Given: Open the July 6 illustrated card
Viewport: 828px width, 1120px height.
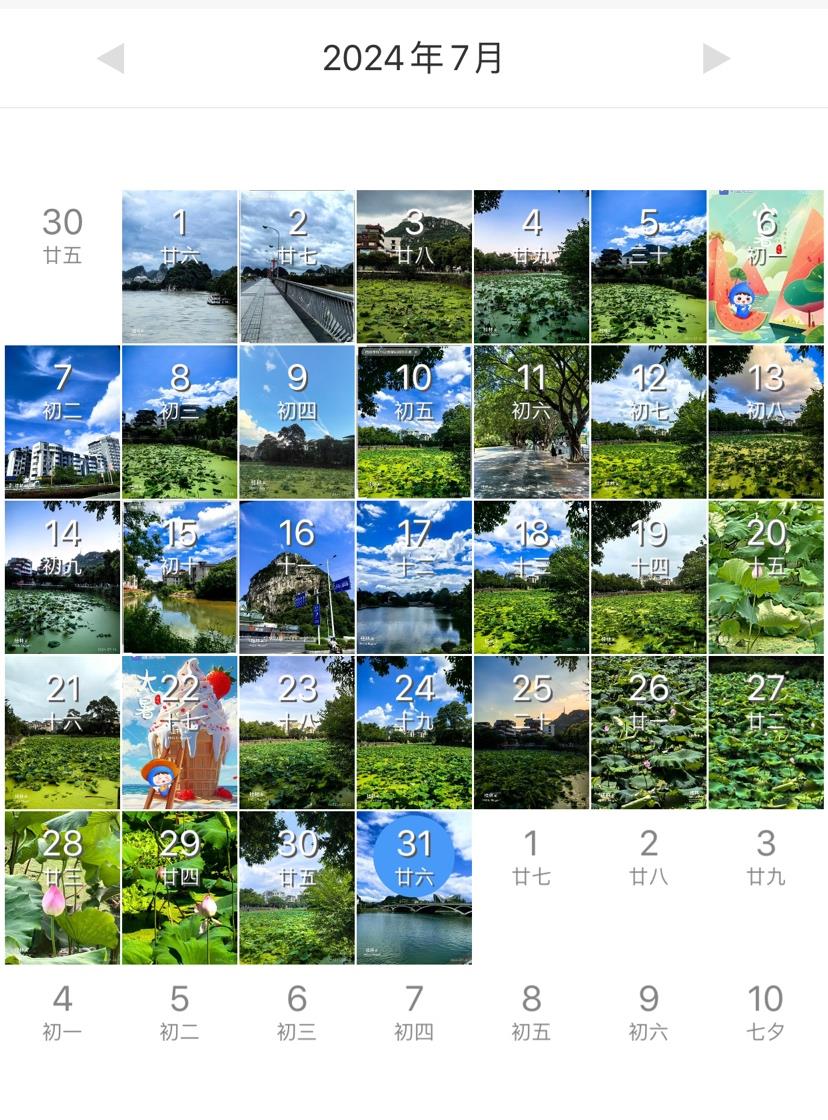Looking at the screenshot, I should (766, 267).
